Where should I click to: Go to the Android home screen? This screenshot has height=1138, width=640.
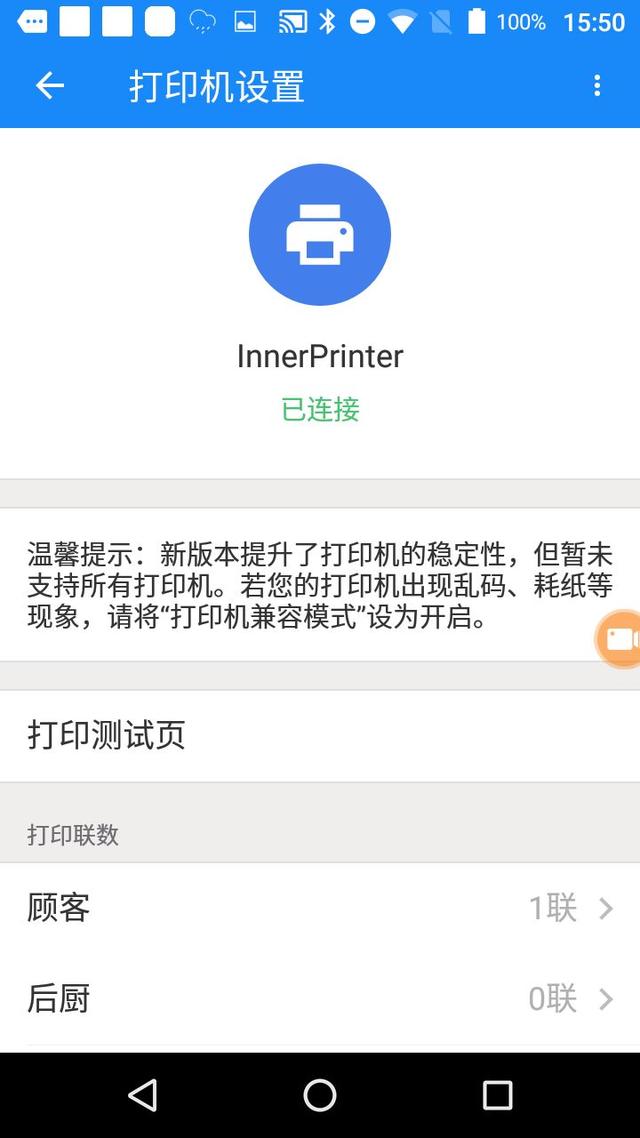[320, 1095]
